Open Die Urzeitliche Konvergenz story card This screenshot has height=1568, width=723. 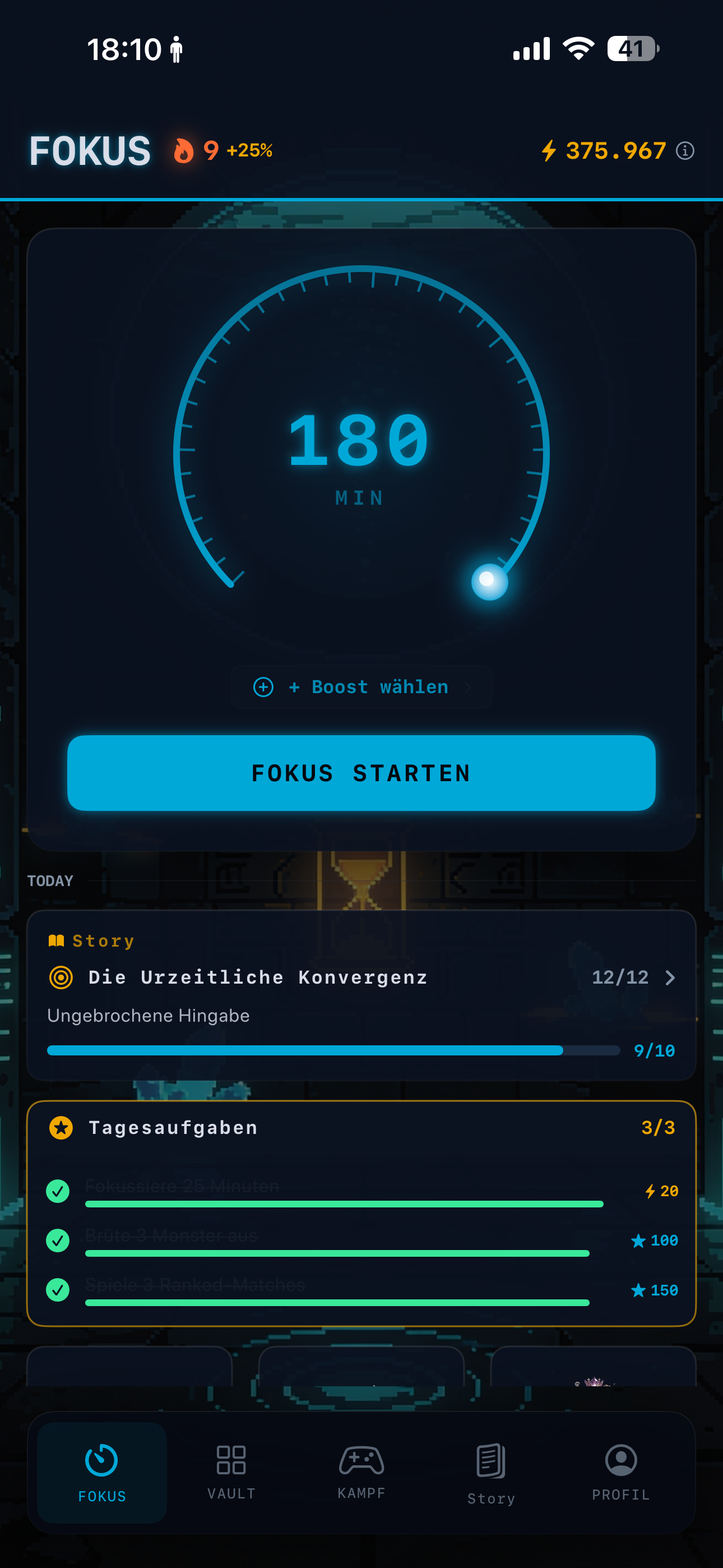361,977
